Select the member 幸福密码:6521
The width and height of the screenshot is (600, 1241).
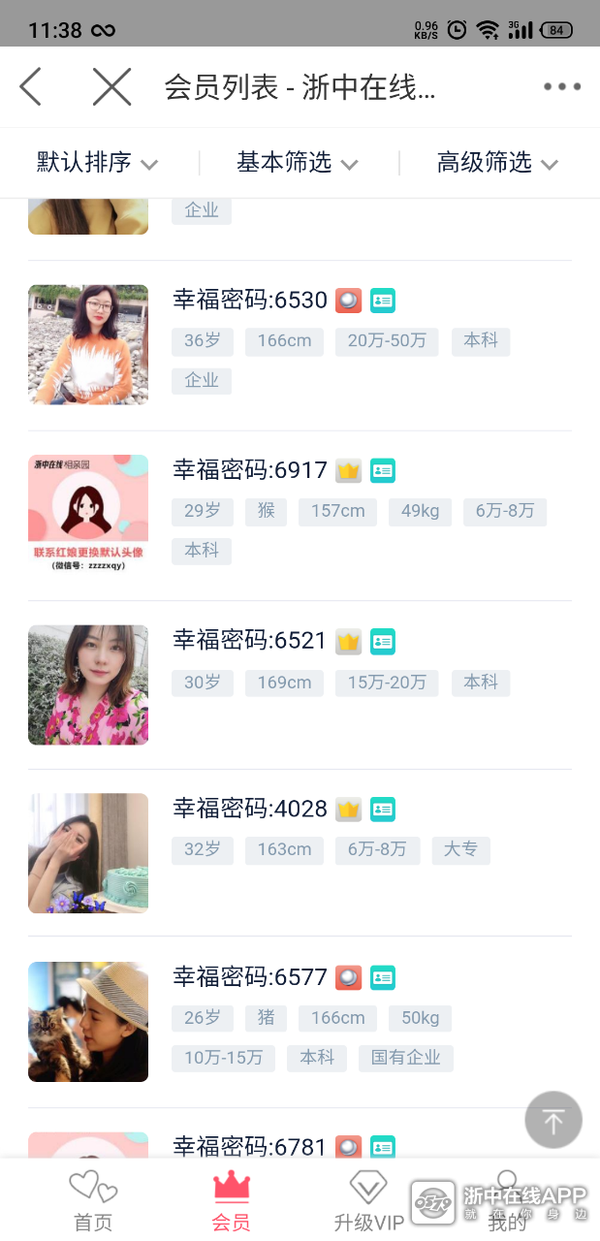pyautogui.click(x=250, y=641)
